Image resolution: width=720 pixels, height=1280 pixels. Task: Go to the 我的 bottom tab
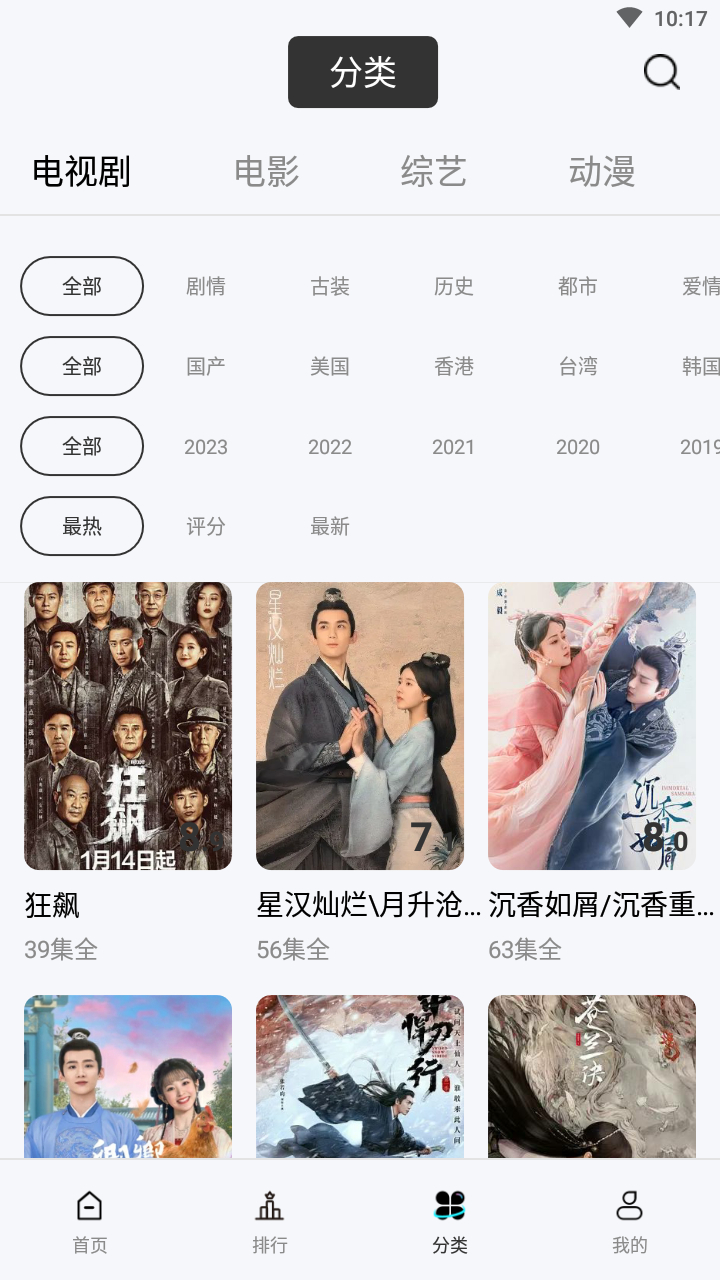630,1221
